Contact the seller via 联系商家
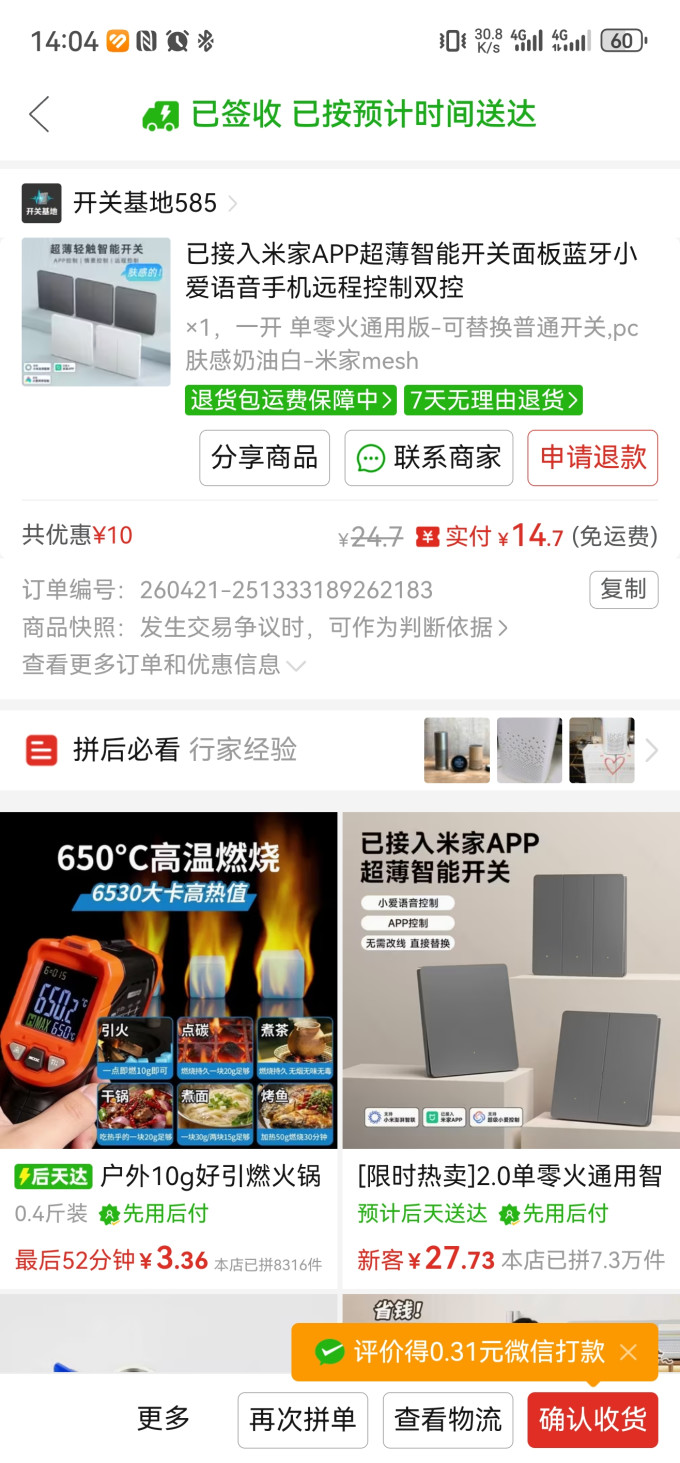This screenshot has height=1463, width=680. 429,458
